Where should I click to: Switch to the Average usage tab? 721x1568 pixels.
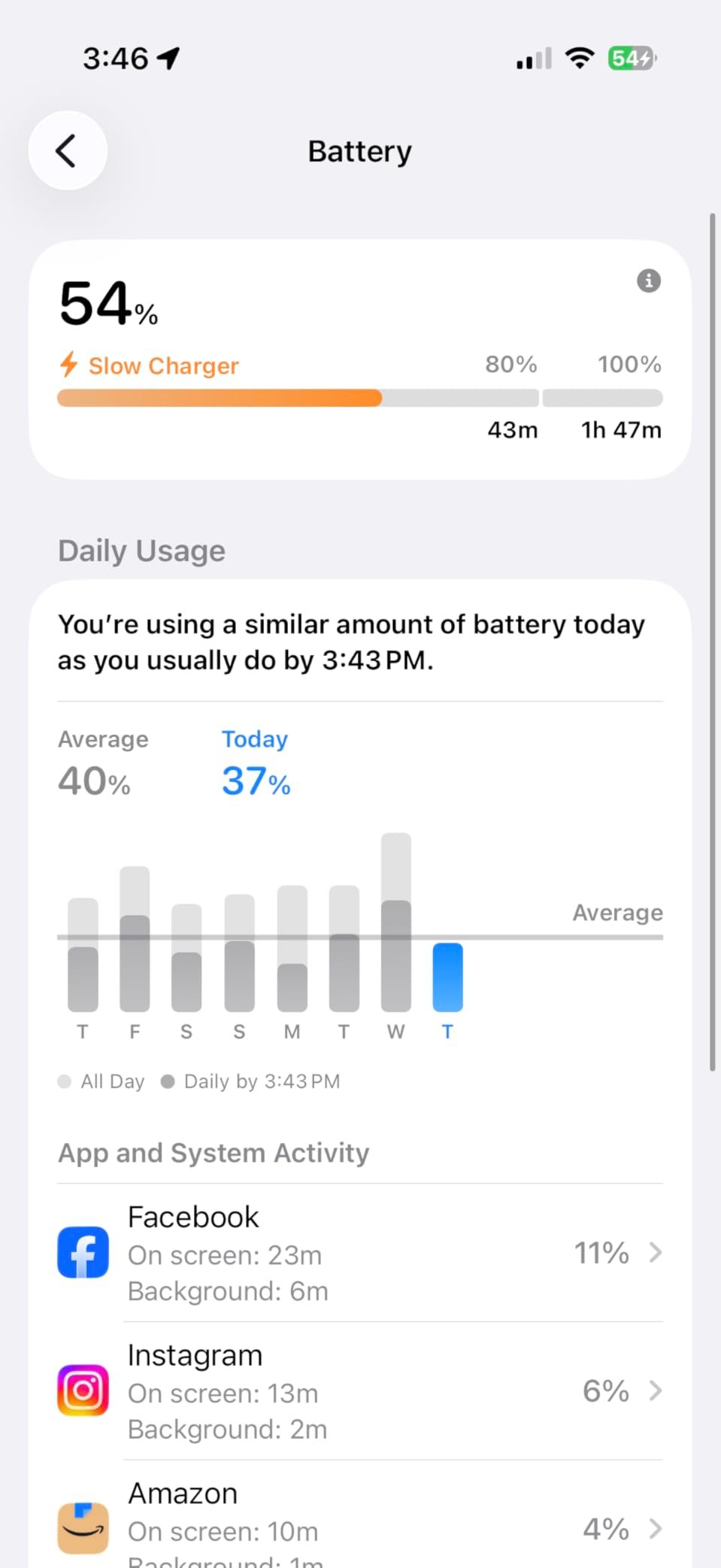[103, 761]
